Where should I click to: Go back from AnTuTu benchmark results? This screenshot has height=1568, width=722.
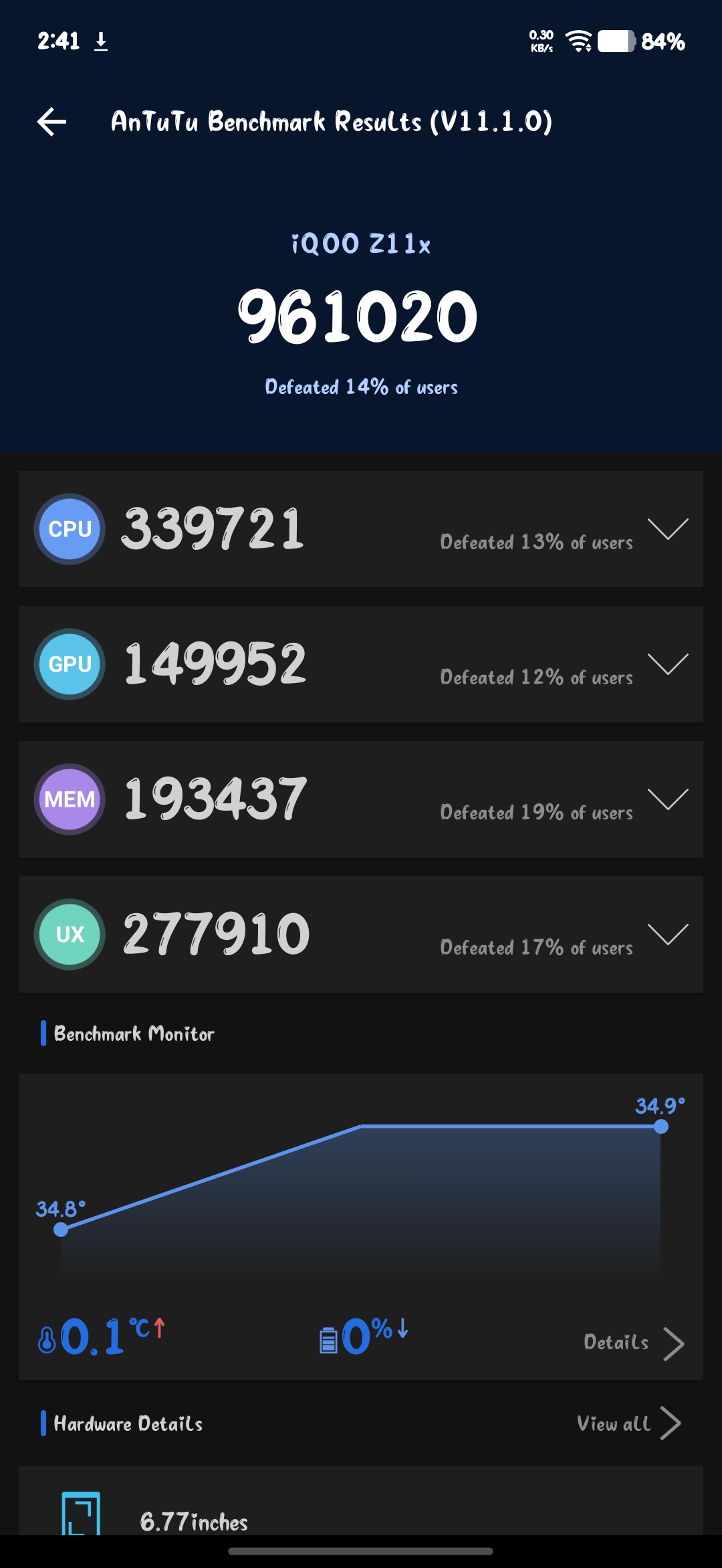(51, 122)
